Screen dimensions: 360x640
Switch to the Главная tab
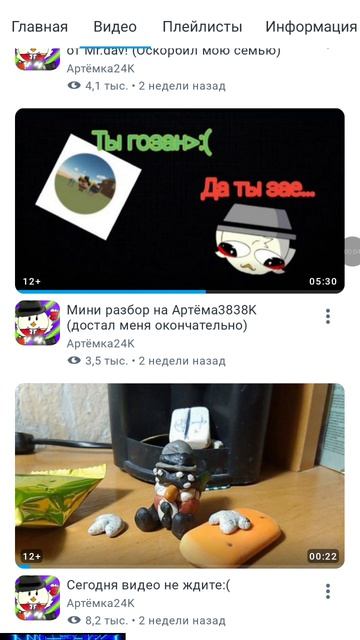coord(40,27)
